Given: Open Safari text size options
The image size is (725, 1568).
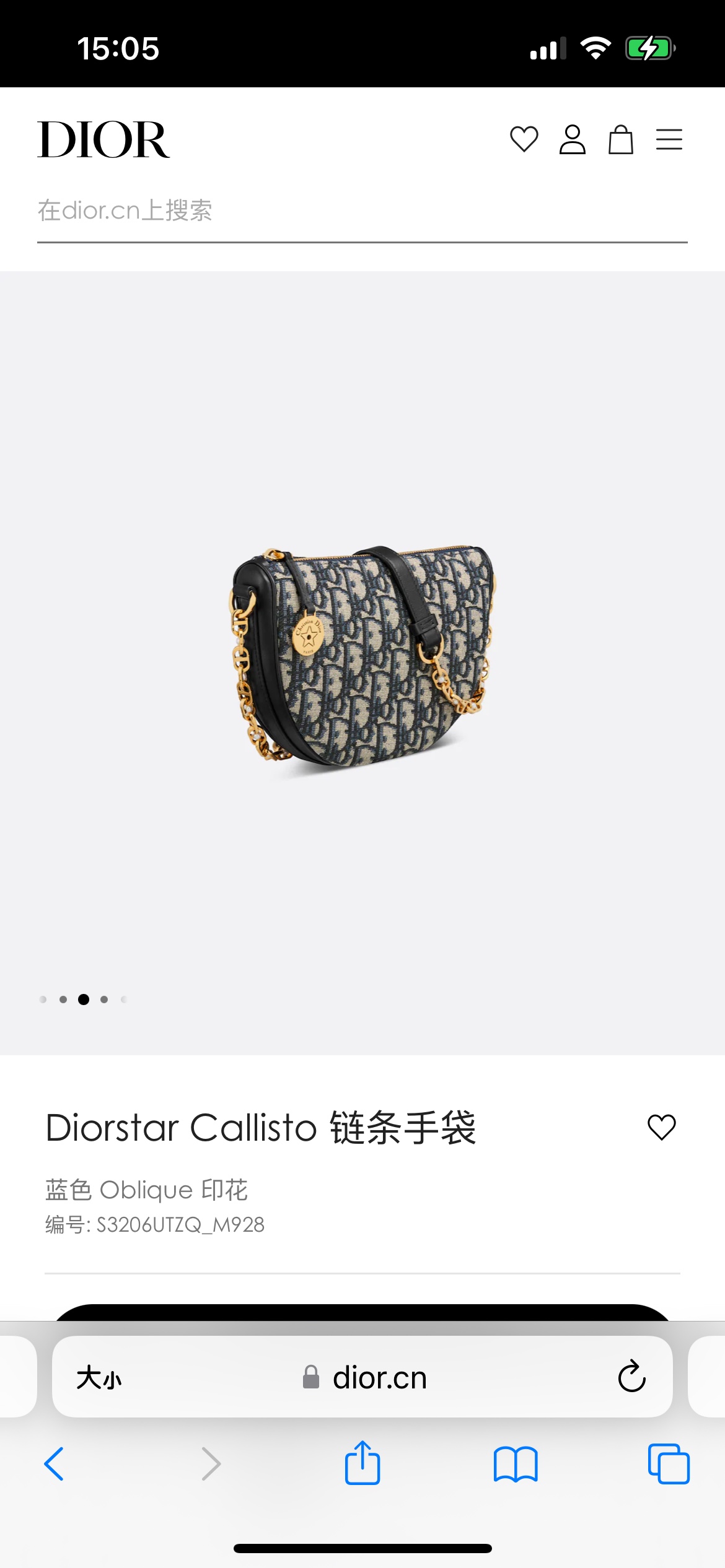Looking at the screenshot, I should click(x=99, y=1378).
